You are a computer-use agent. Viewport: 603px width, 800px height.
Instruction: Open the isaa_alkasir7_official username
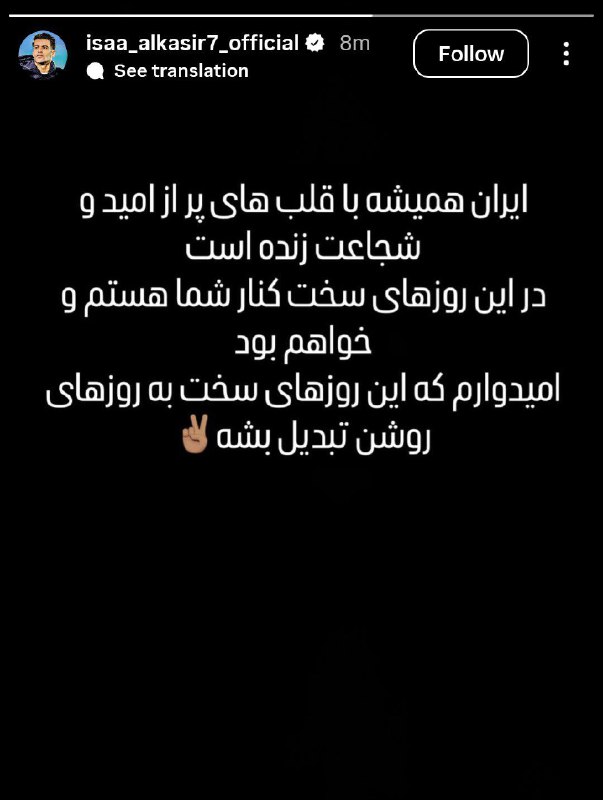193,42
